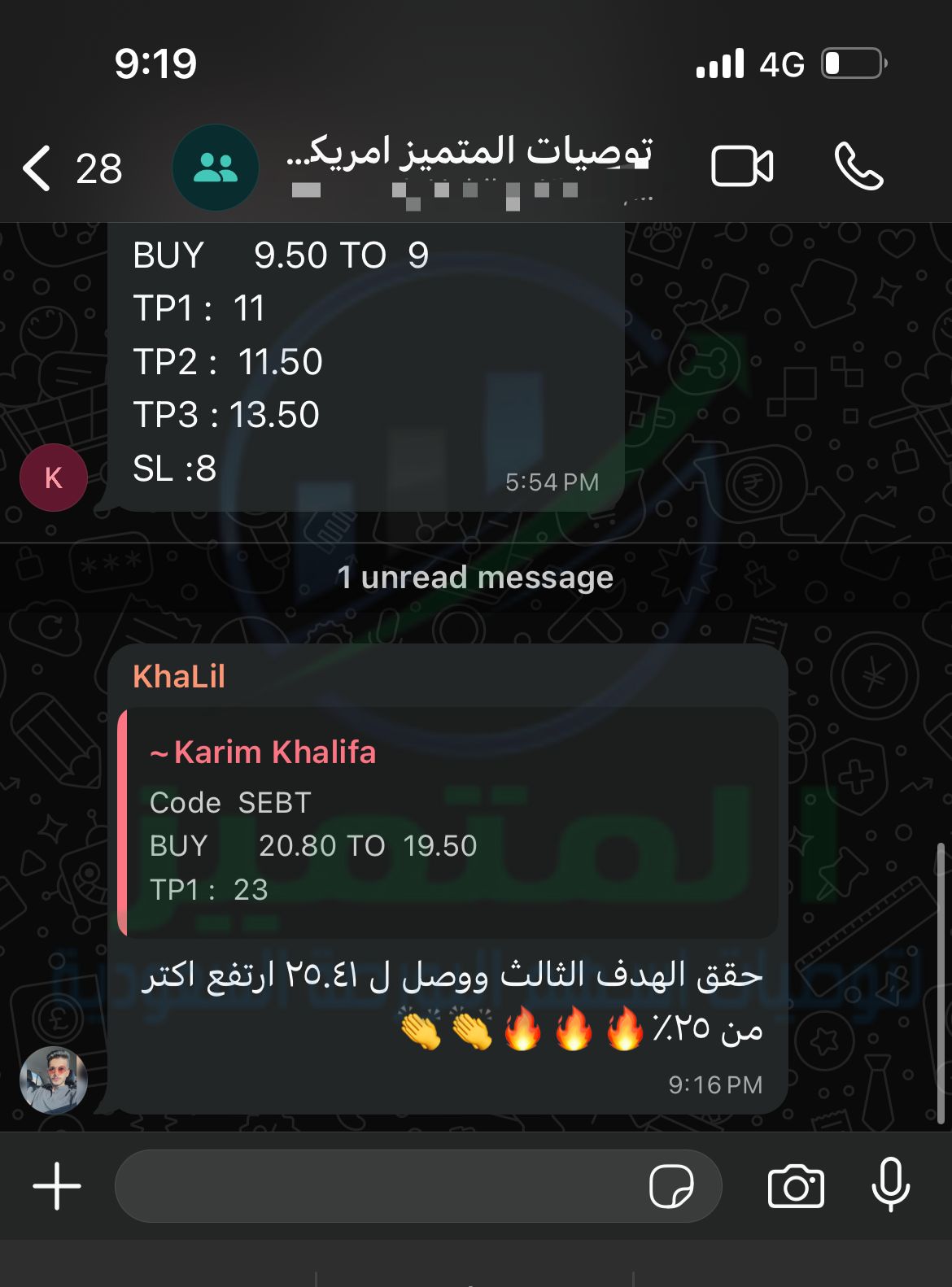
Task: Open the group info from the group avatar
Action: tap(216, 168)
